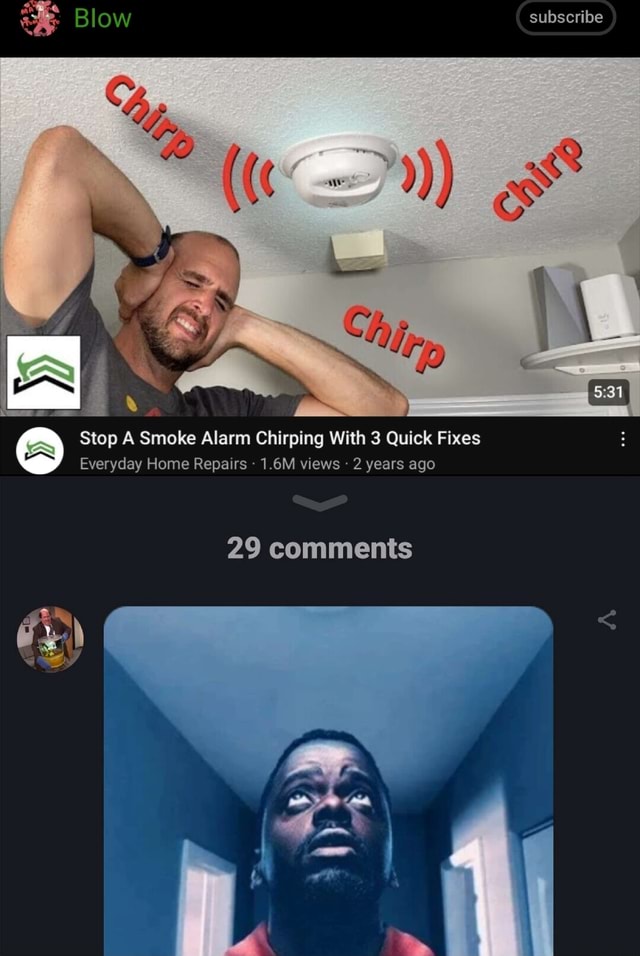Collapse the comments with the chevron
The image size is (640, 956).
(x=322, y=503)
